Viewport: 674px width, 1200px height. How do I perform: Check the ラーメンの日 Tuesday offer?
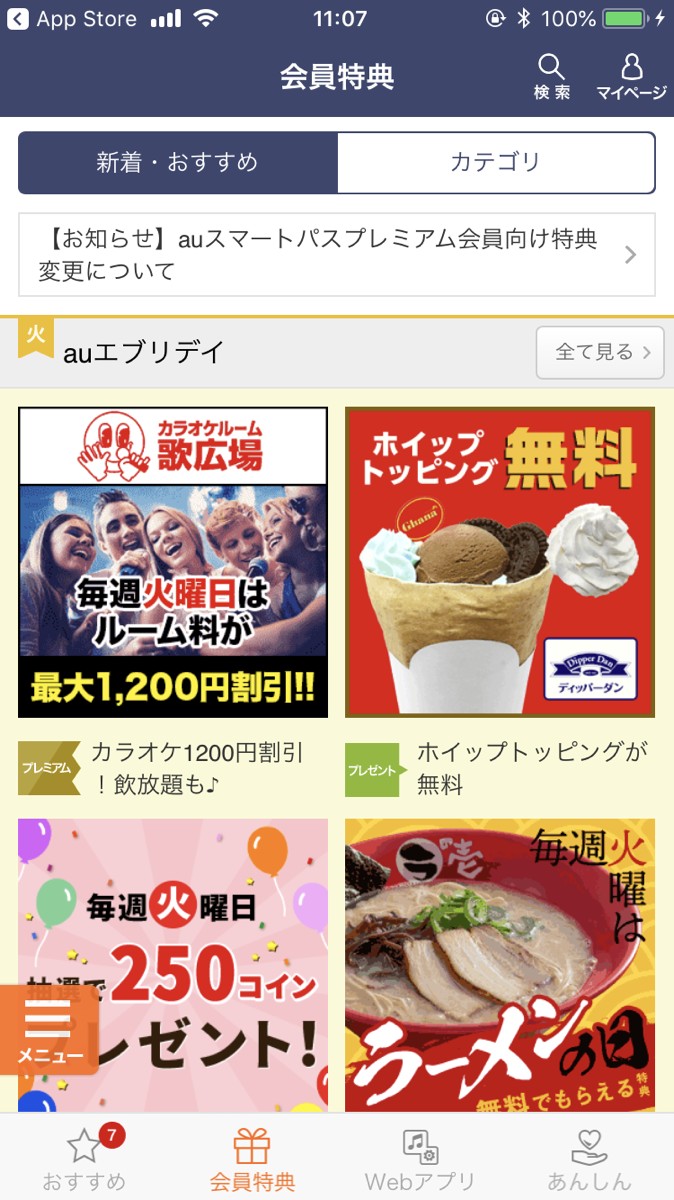(x=500, y=965)
